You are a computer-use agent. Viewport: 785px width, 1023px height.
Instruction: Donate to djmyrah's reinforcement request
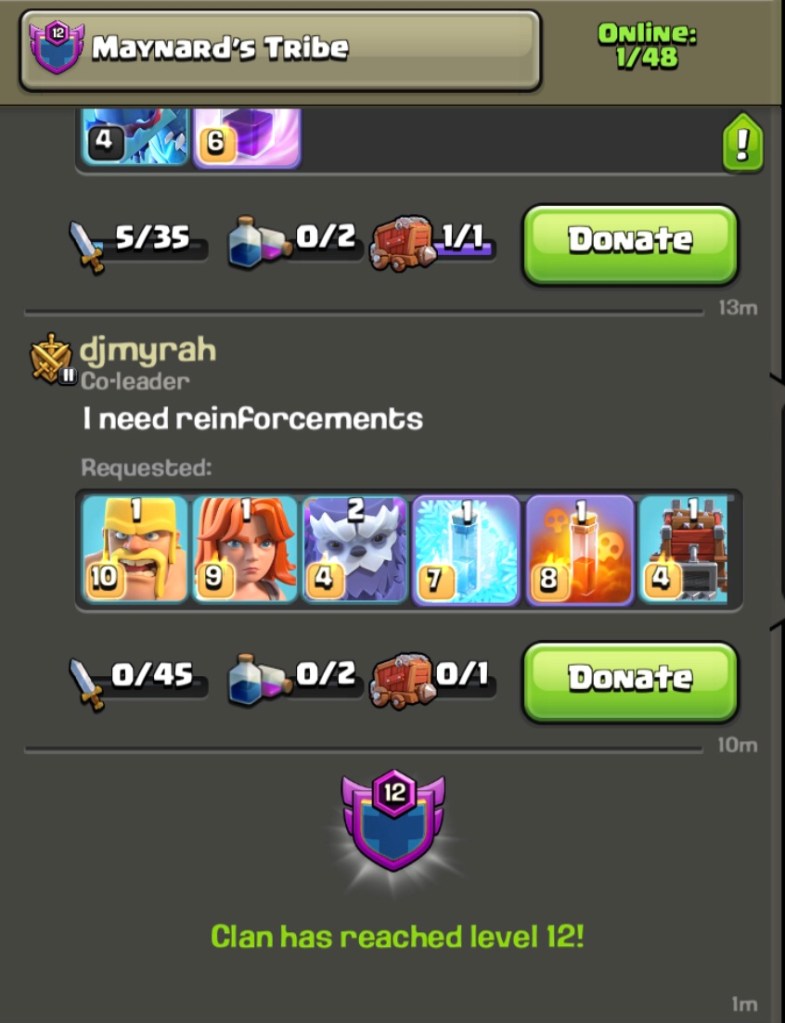630,678
